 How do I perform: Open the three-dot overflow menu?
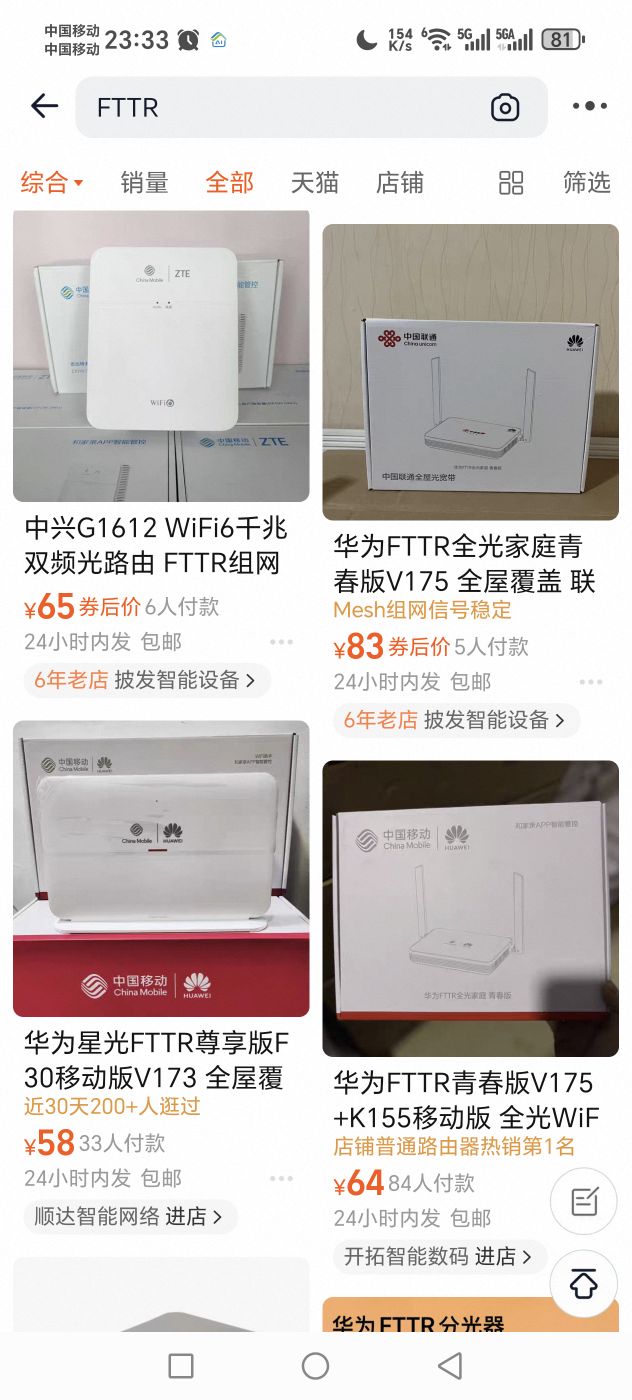coord(589,106)
